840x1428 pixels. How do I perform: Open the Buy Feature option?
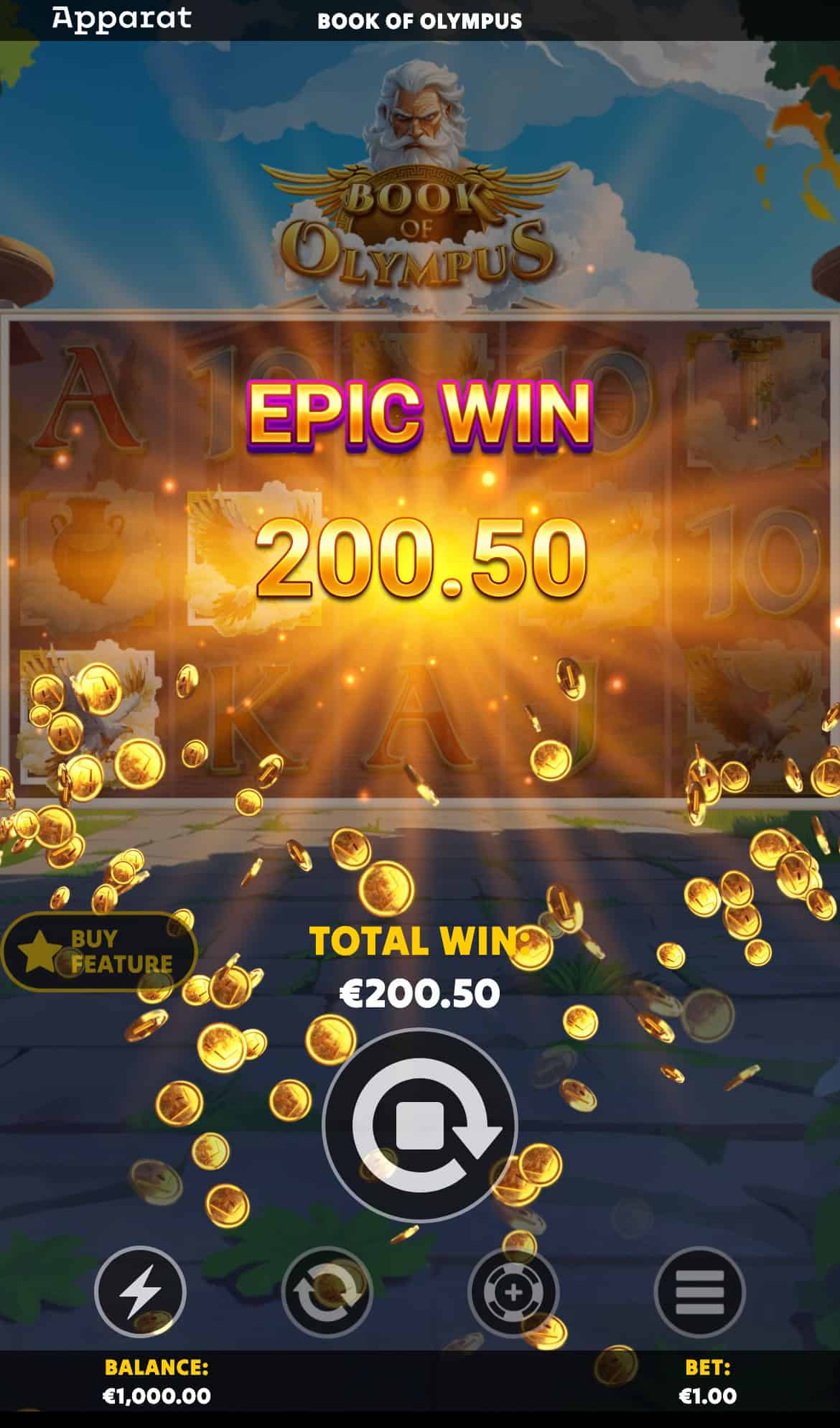(99, 951)
